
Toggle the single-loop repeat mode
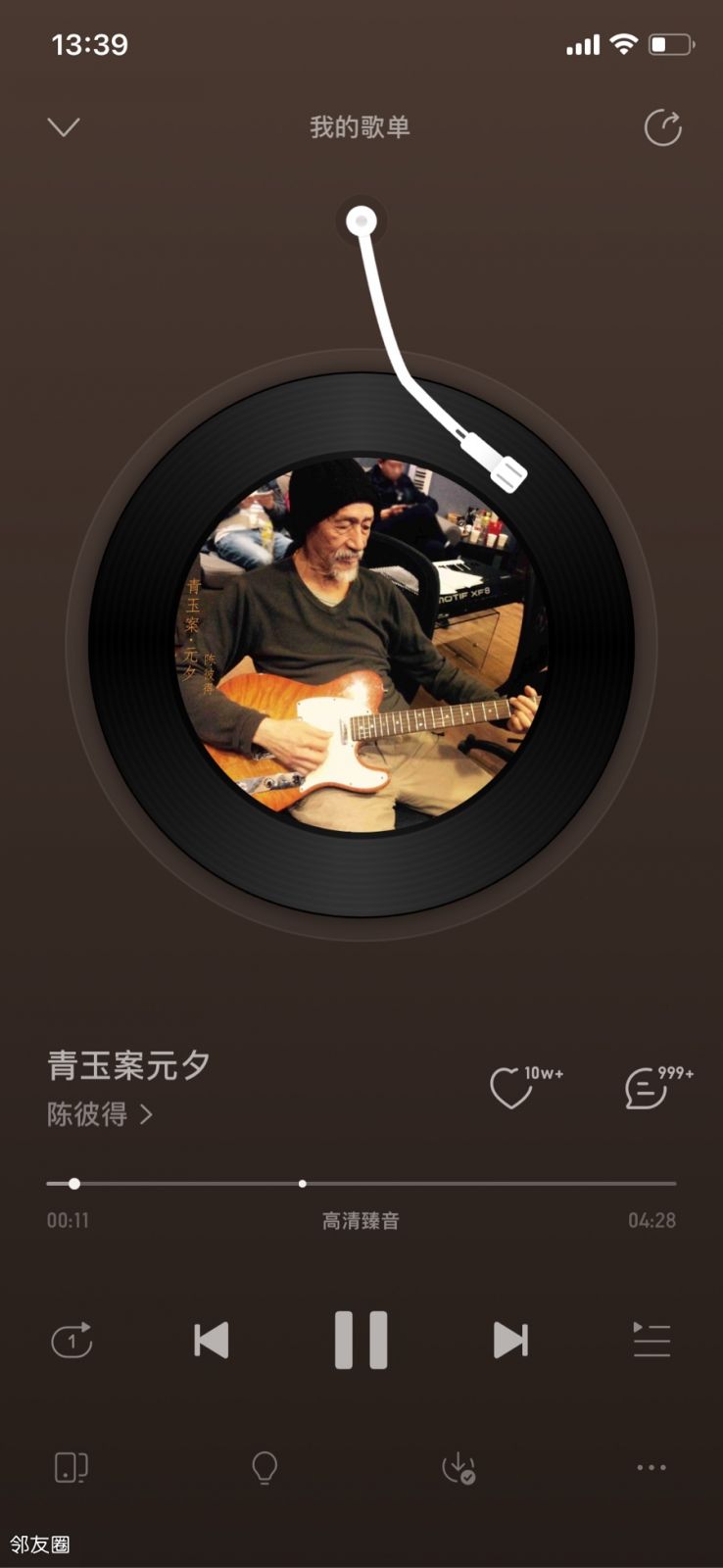[72, 1340]
